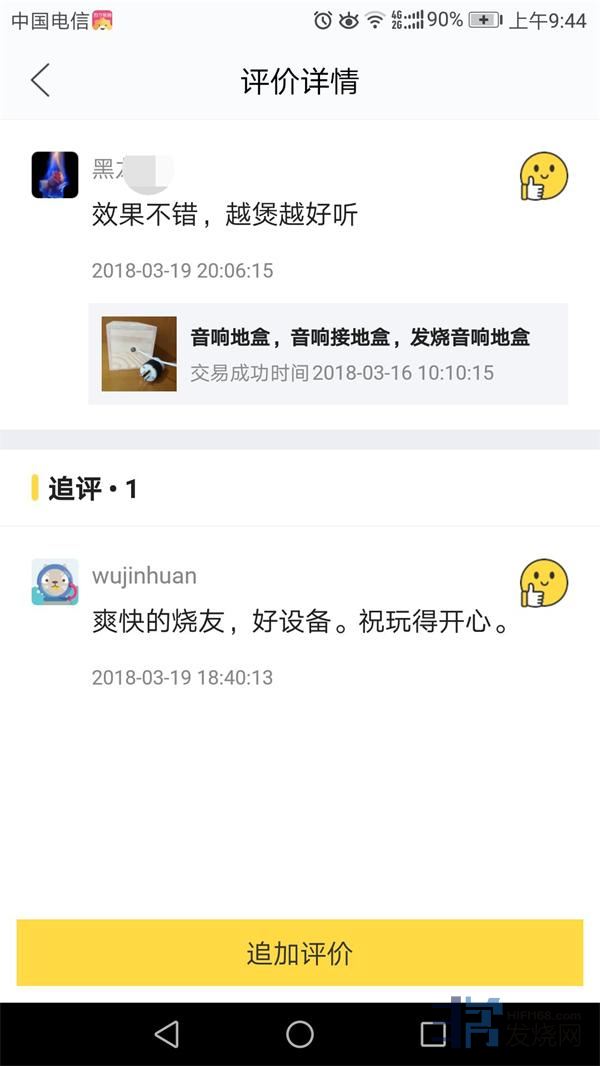Open wujinhuan's profile avatar
This screenshot has height=1066, width=600.
(x=55, y=582)
